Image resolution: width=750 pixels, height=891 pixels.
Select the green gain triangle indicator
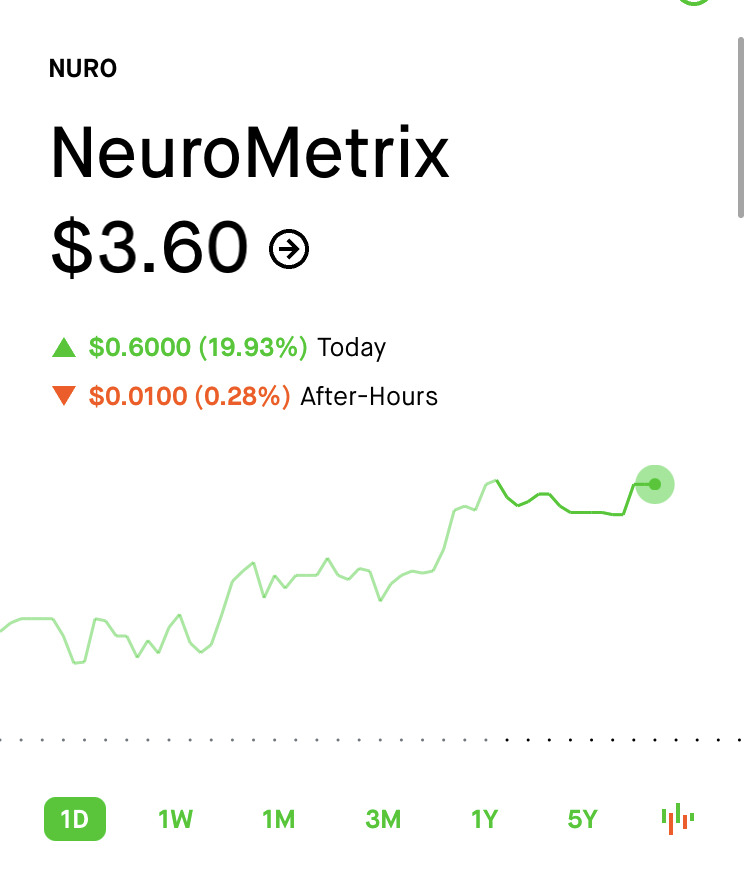(63, 347)
